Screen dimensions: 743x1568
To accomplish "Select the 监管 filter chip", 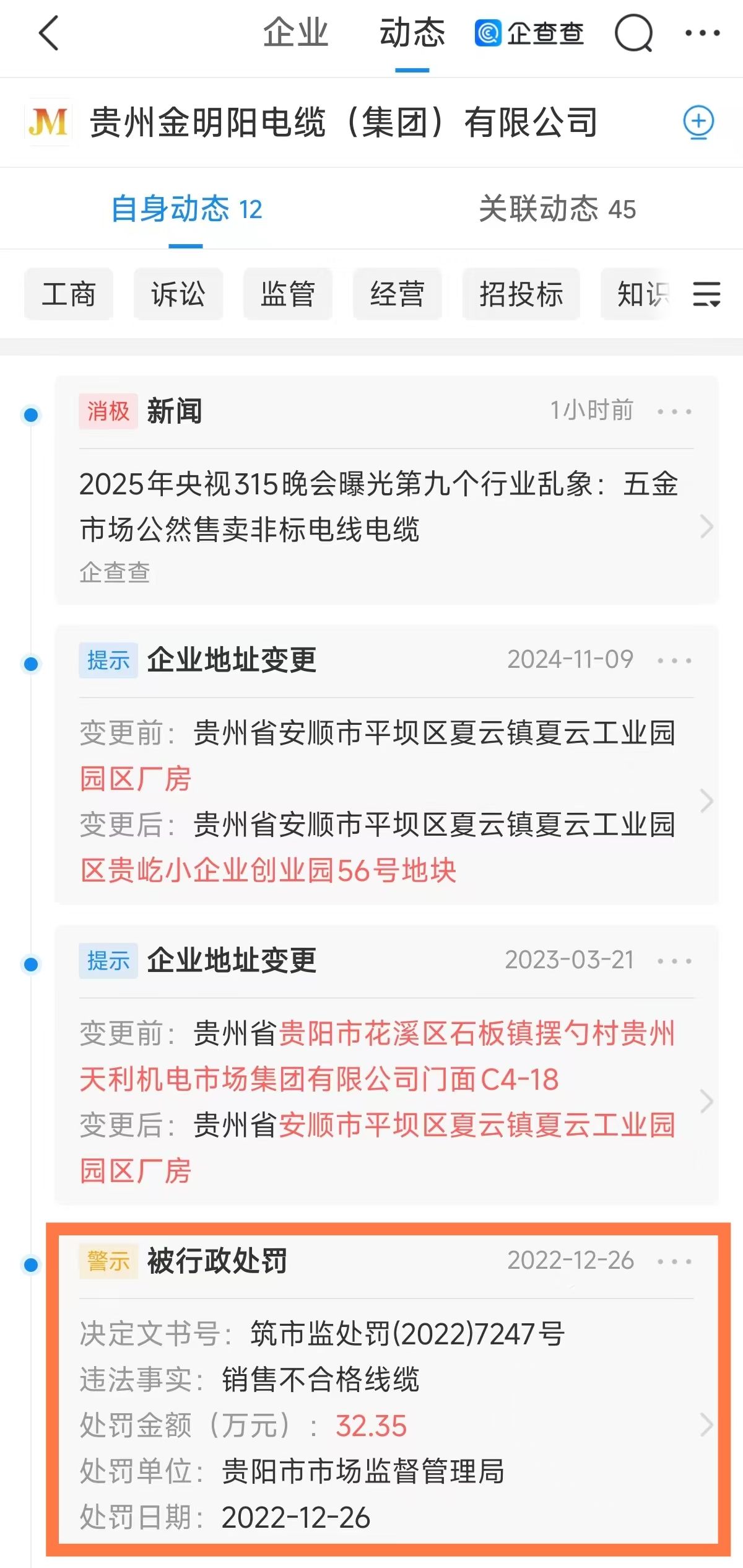I will 288,294.
